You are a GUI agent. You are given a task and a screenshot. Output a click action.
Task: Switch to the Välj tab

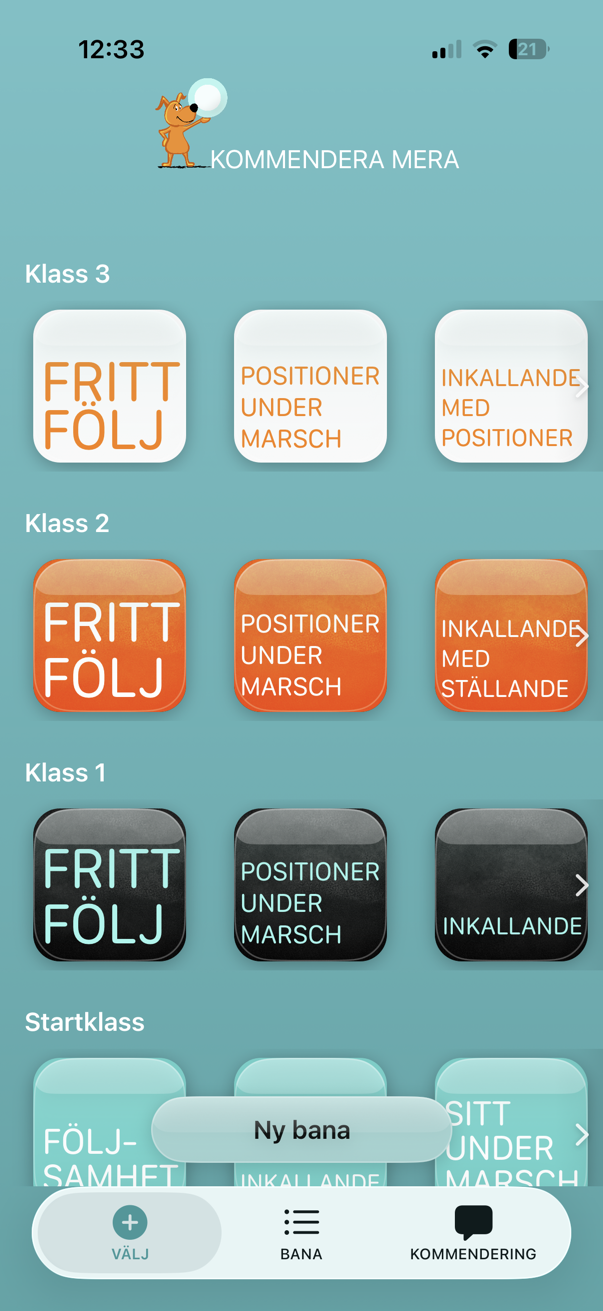[130, 1234]
